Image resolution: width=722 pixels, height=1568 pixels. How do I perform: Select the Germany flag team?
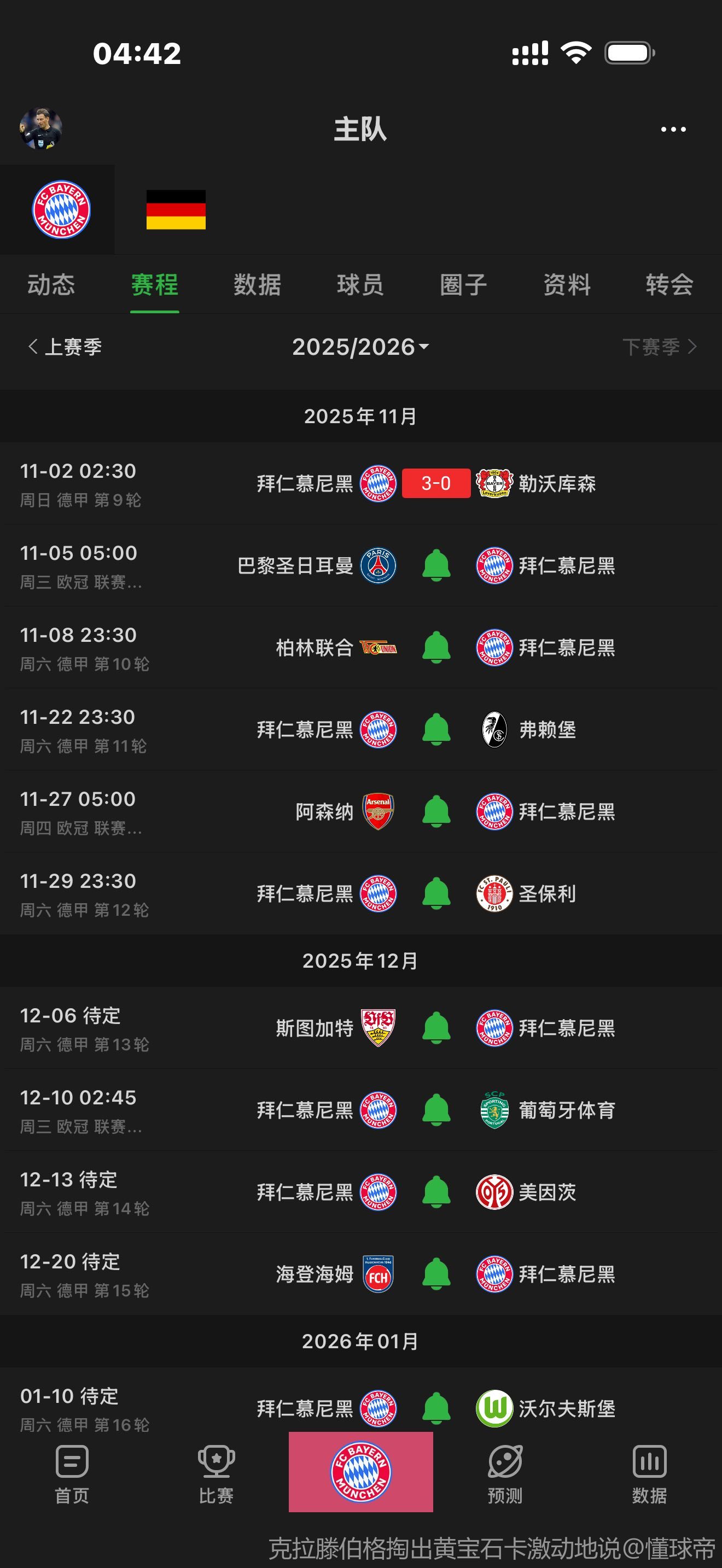pyautogui.click(x=176, y=209)
